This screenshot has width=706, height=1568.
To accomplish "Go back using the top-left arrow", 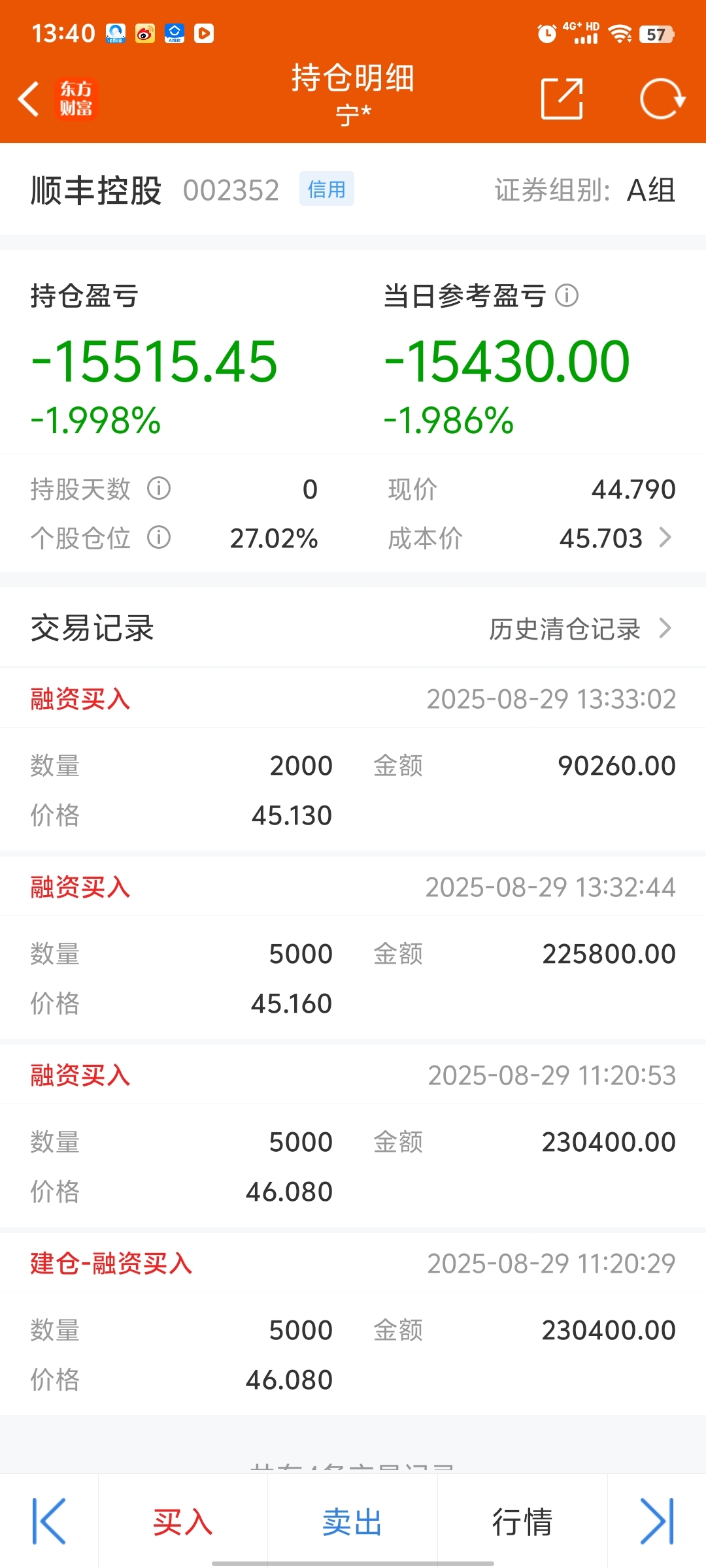I will pyautogui.click(x=29, y=99).
